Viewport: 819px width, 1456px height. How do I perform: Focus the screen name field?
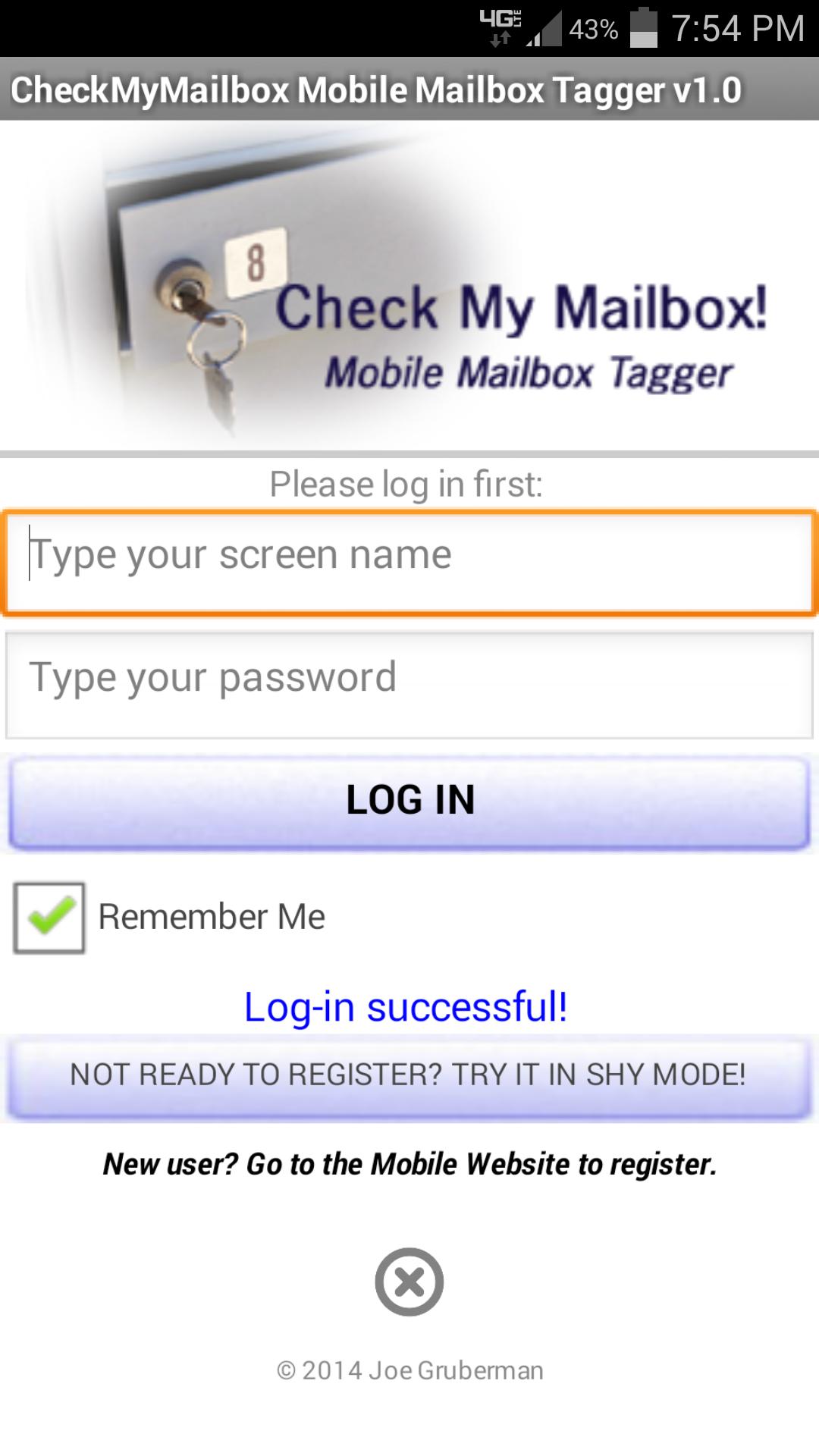pos(409,561)
